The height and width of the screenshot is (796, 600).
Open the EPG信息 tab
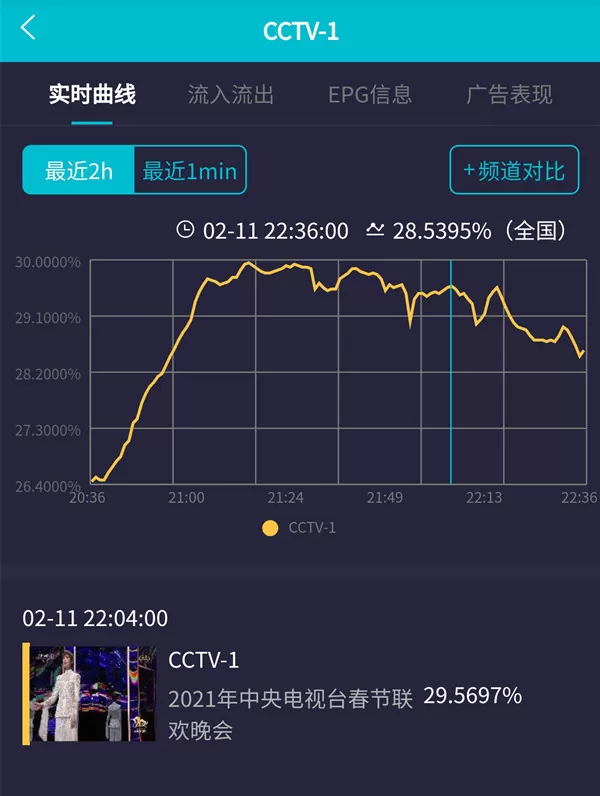pyautogui.click(x=370, y=94)
